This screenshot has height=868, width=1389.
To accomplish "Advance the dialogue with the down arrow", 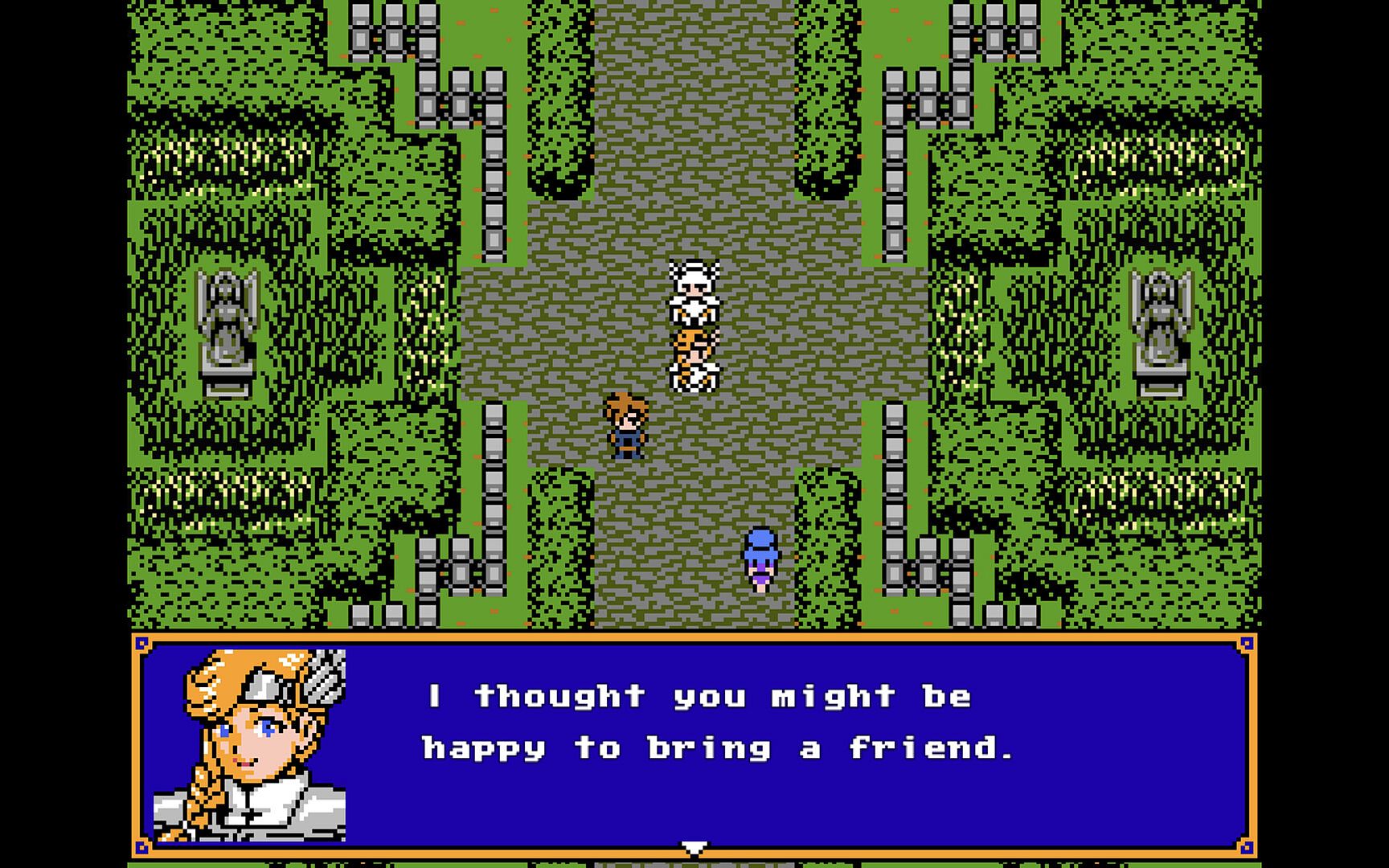I will coord(694,848).
